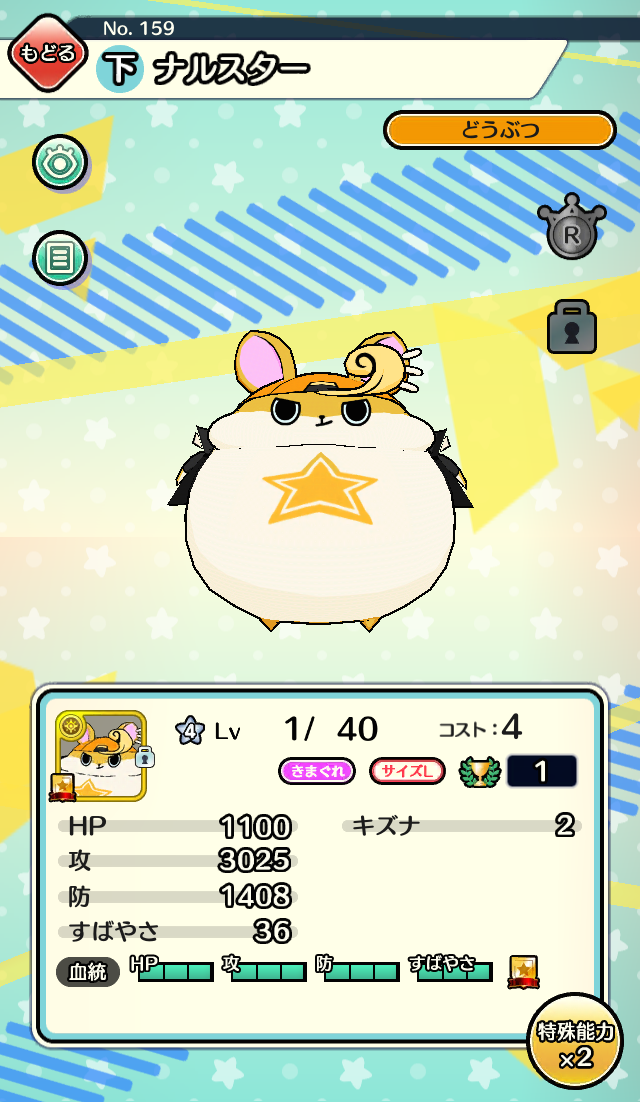Viewport: 640px width, 1102px height.
Task: Open the eye view icon
Action: coord(60,163)
